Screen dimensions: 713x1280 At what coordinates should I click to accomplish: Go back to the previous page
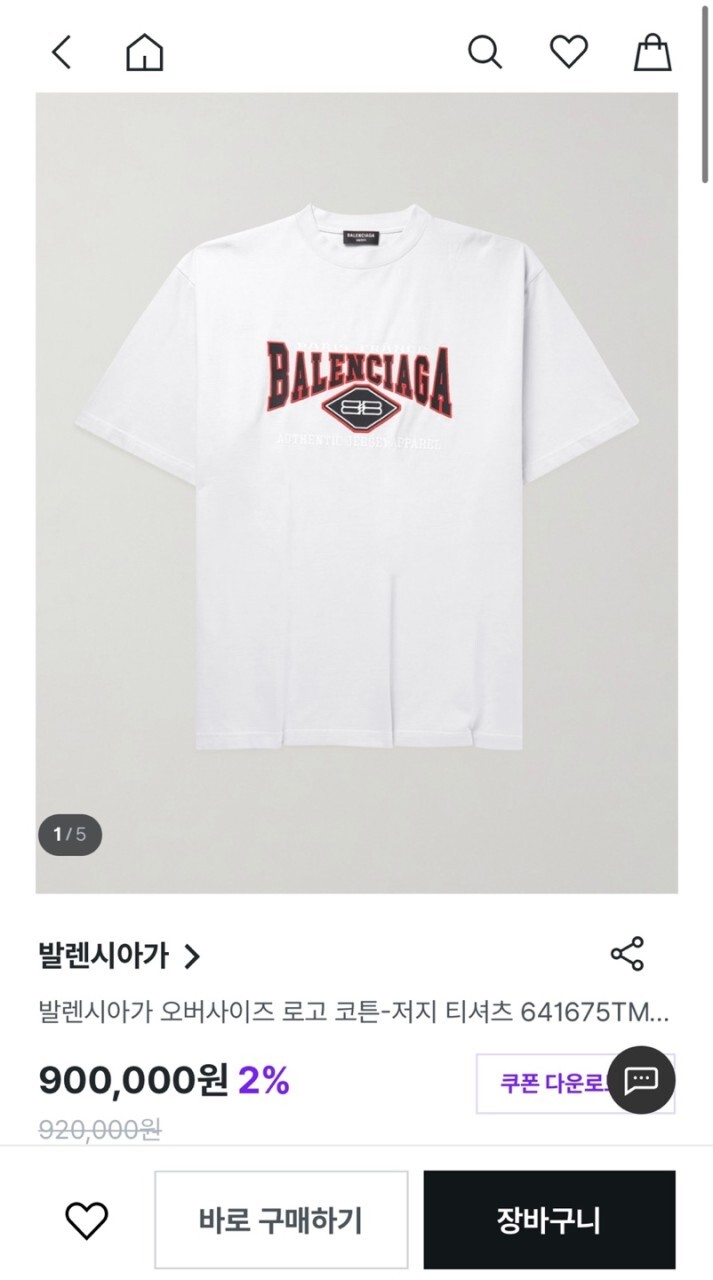click(62, 52)
